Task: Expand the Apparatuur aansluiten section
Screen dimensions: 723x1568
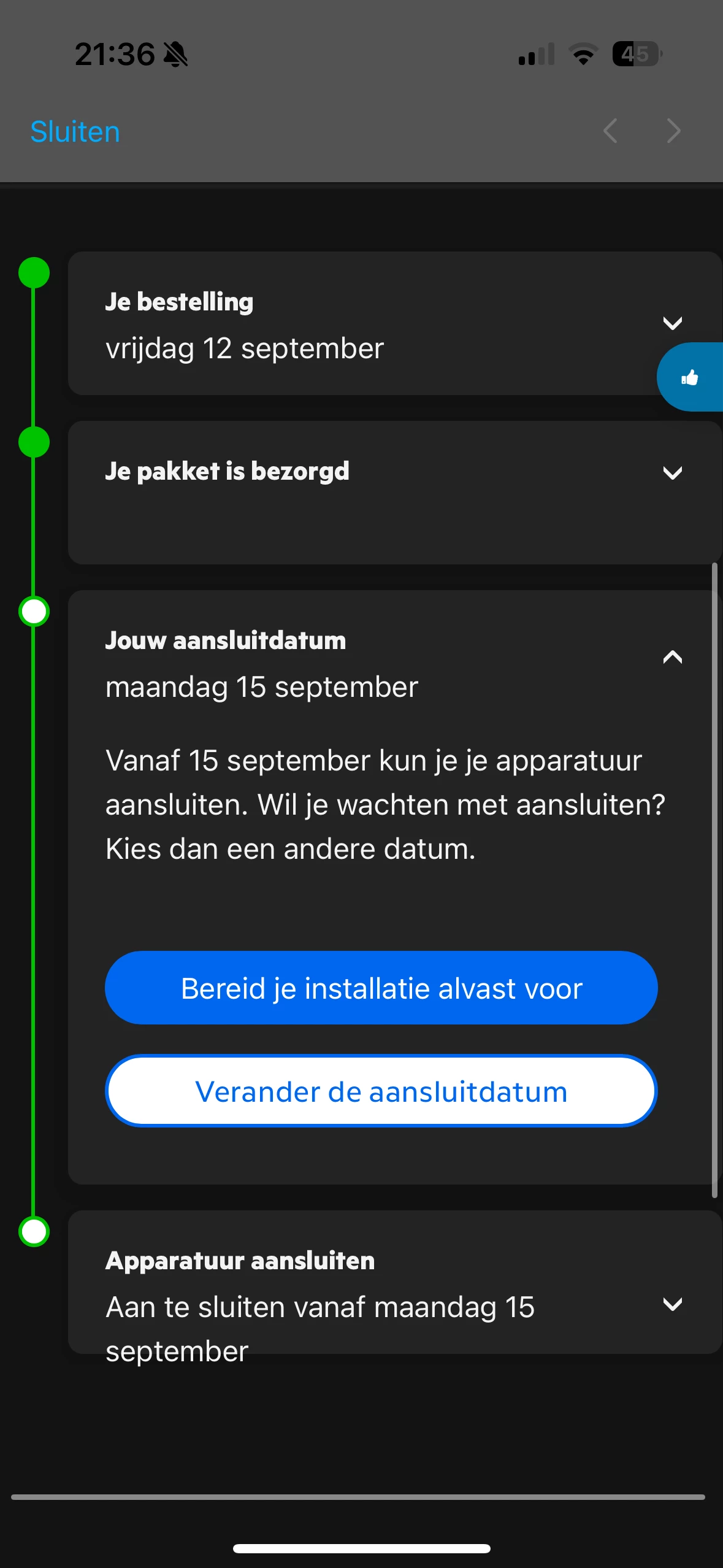Action: click(x=672, y=1304)
